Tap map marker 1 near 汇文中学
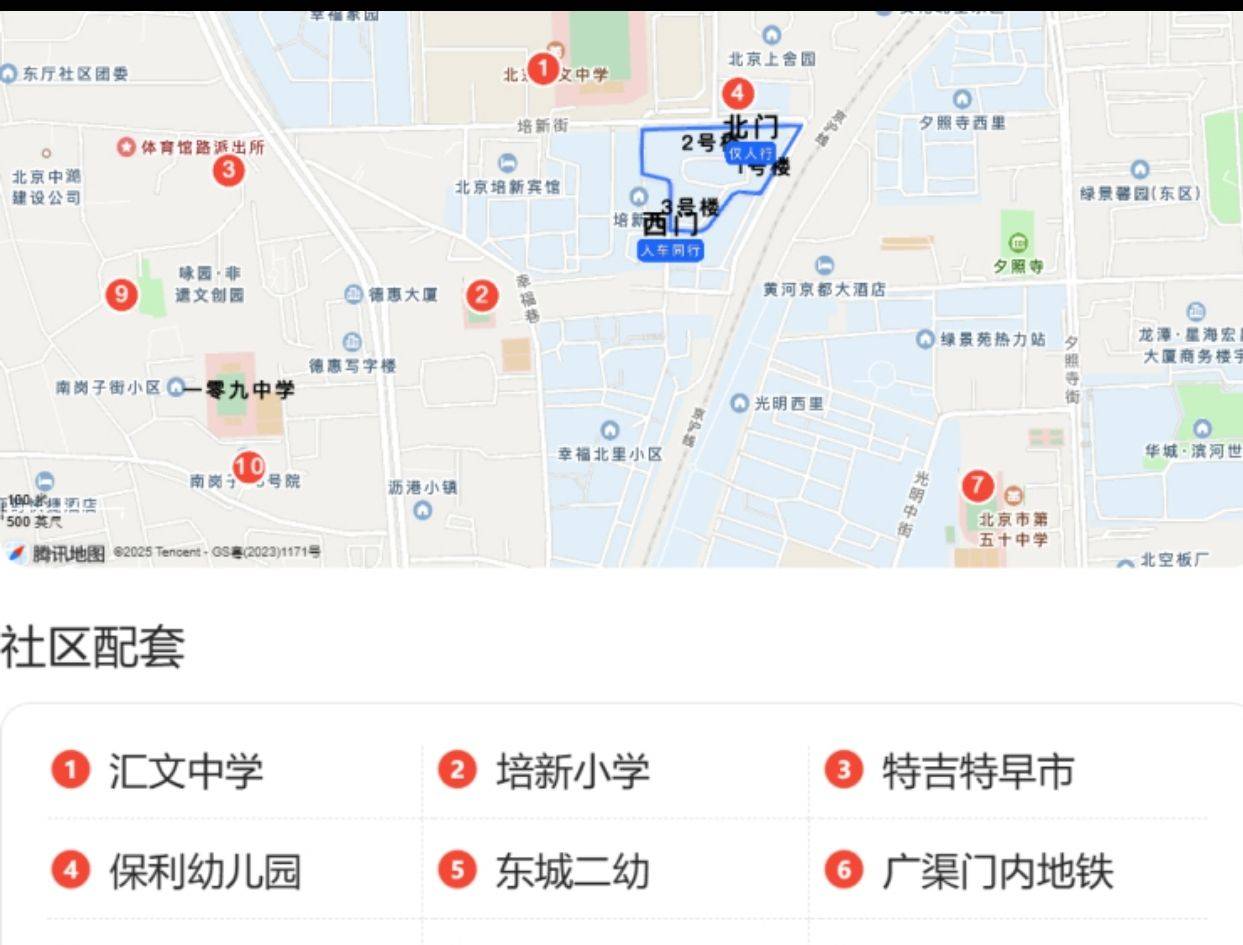 tap(542, 69)
